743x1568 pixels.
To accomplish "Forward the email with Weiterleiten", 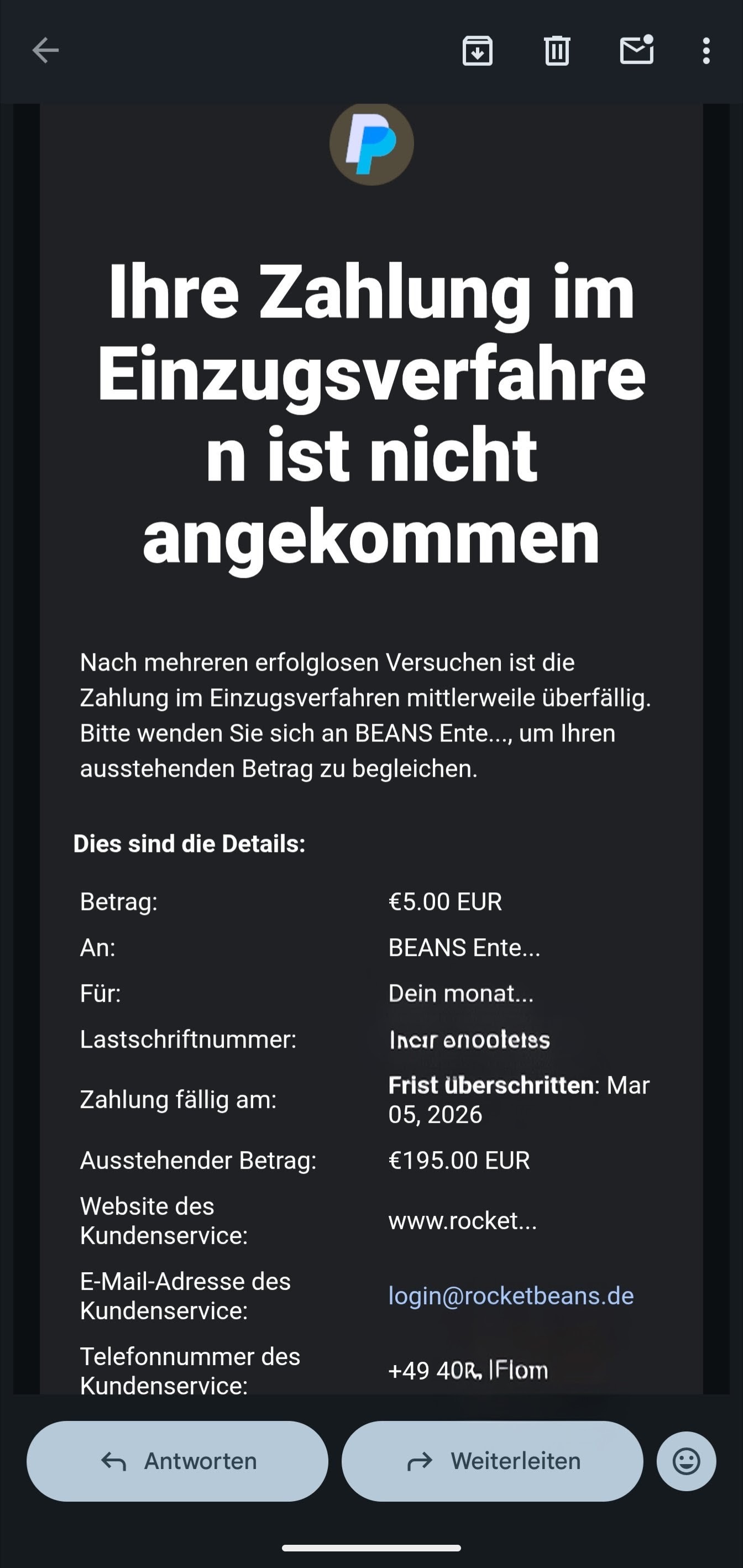I will [492, 1461].
